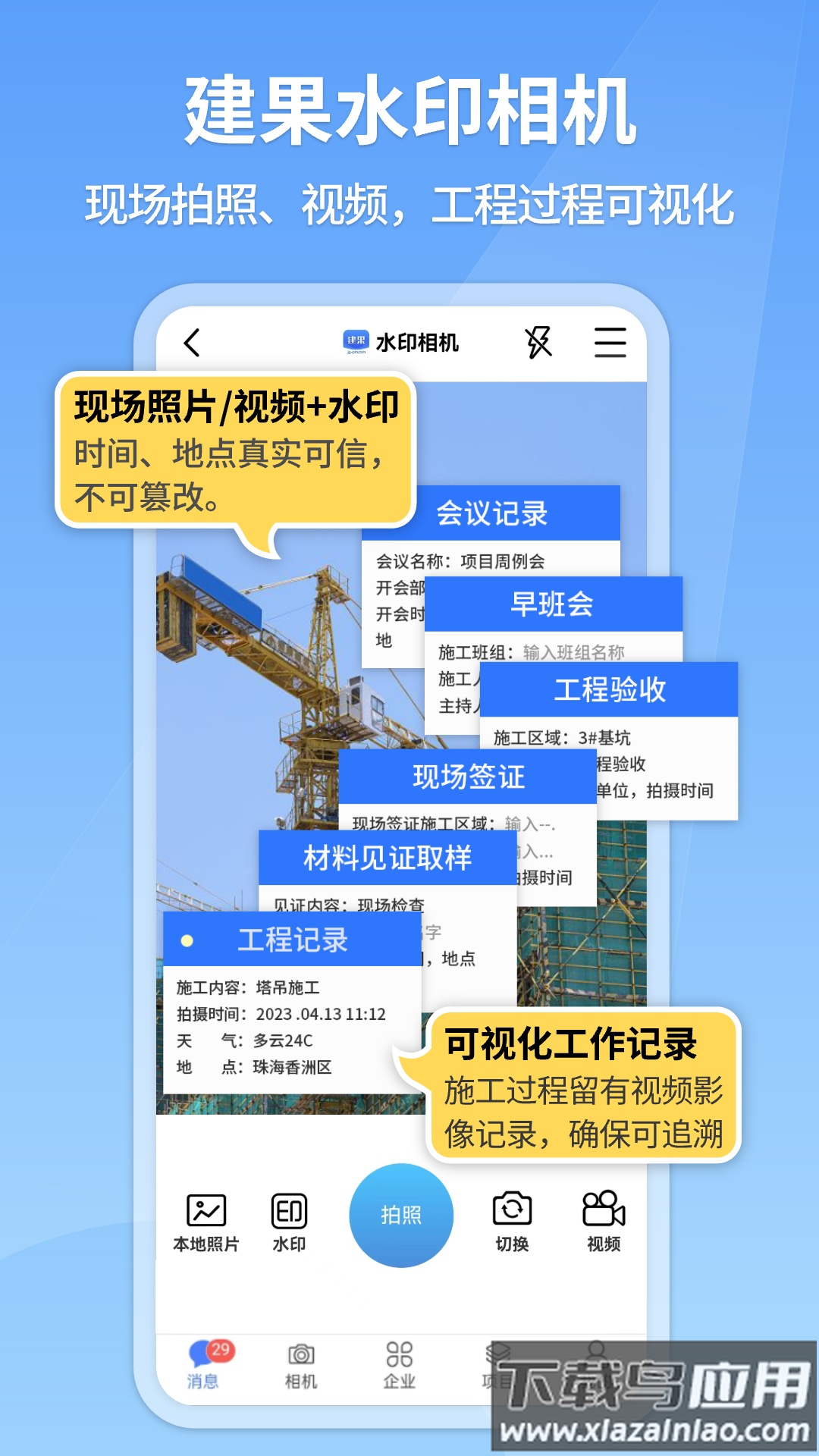Open the hamburger menu at top right
This screenshot has height=1456, width=819.
tap(611, 343)
